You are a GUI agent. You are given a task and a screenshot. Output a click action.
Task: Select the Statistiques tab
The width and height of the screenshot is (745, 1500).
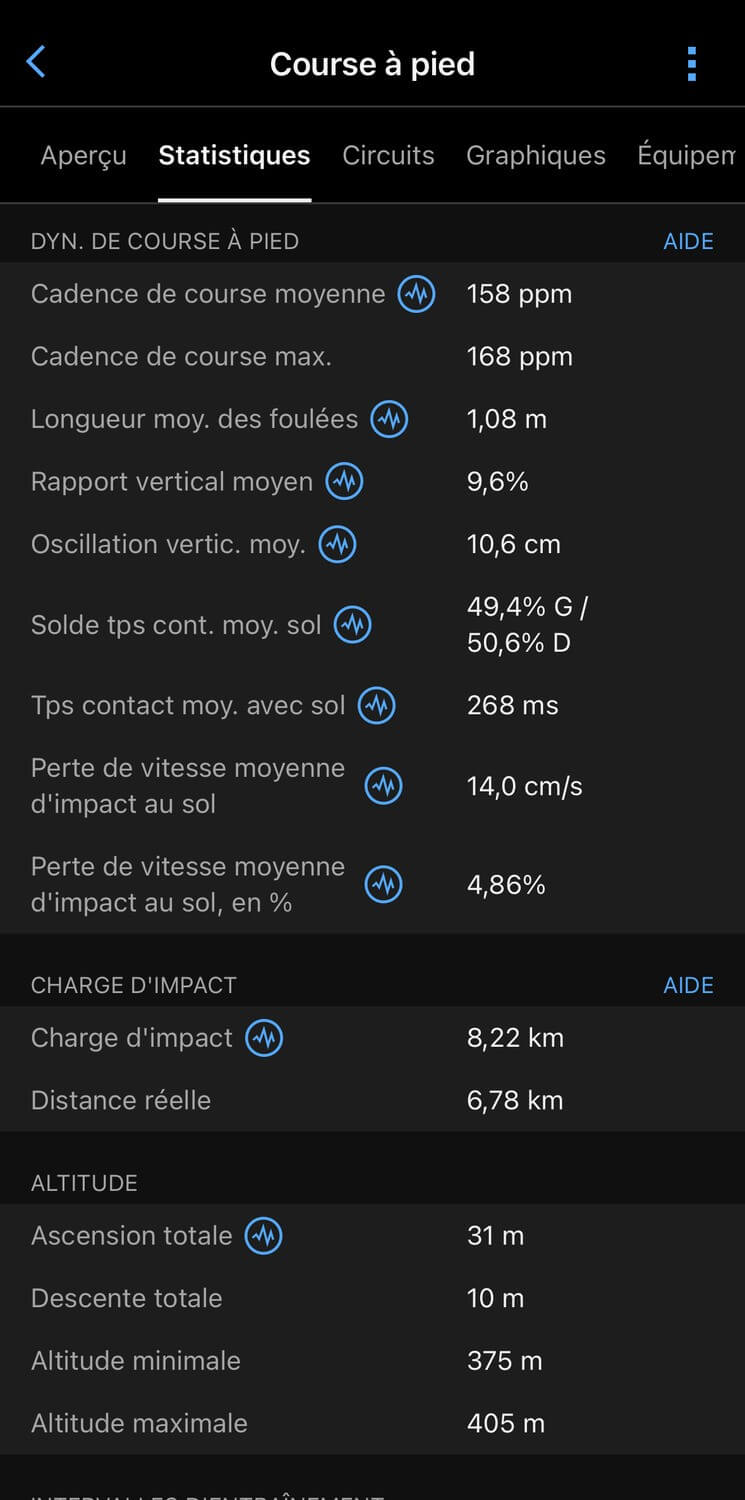pos(234,156)
